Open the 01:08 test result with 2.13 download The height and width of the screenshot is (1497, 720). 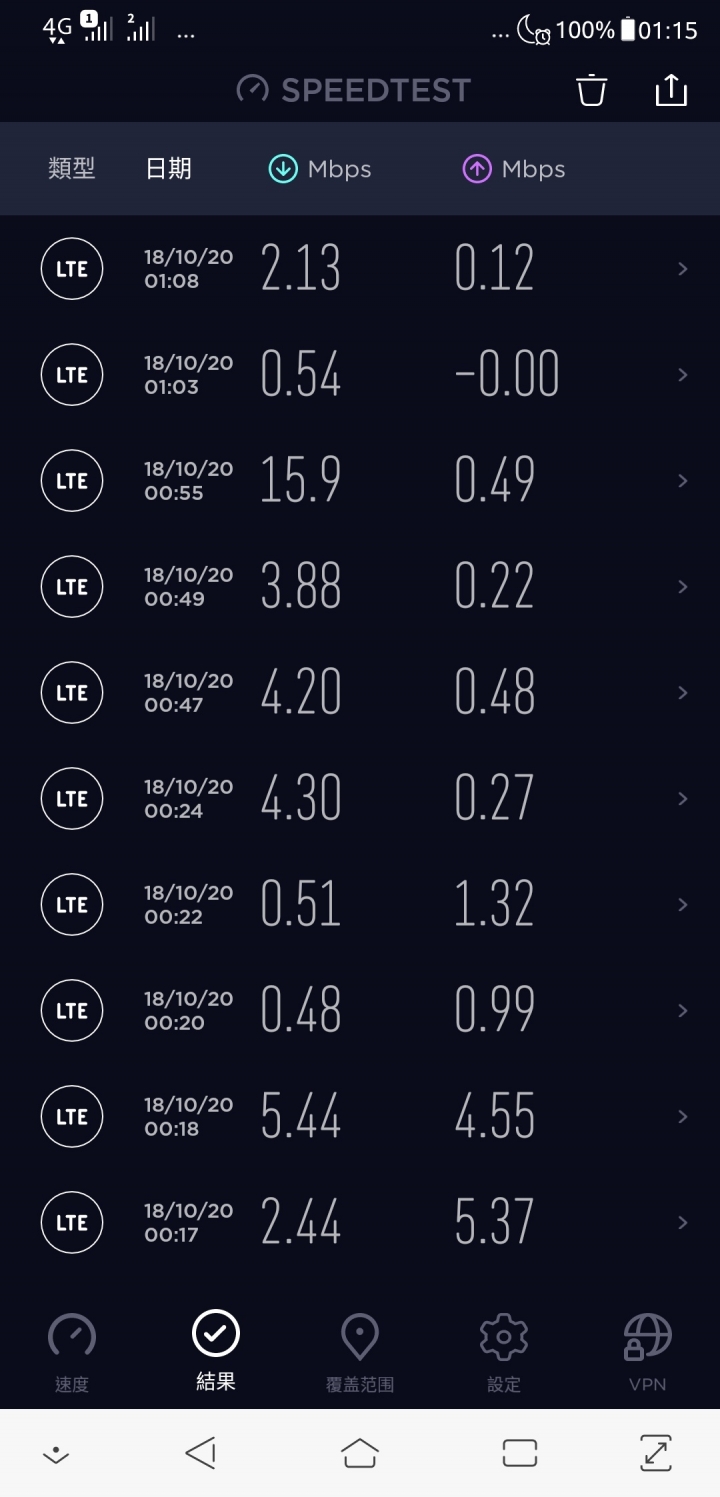pos(360,268)
